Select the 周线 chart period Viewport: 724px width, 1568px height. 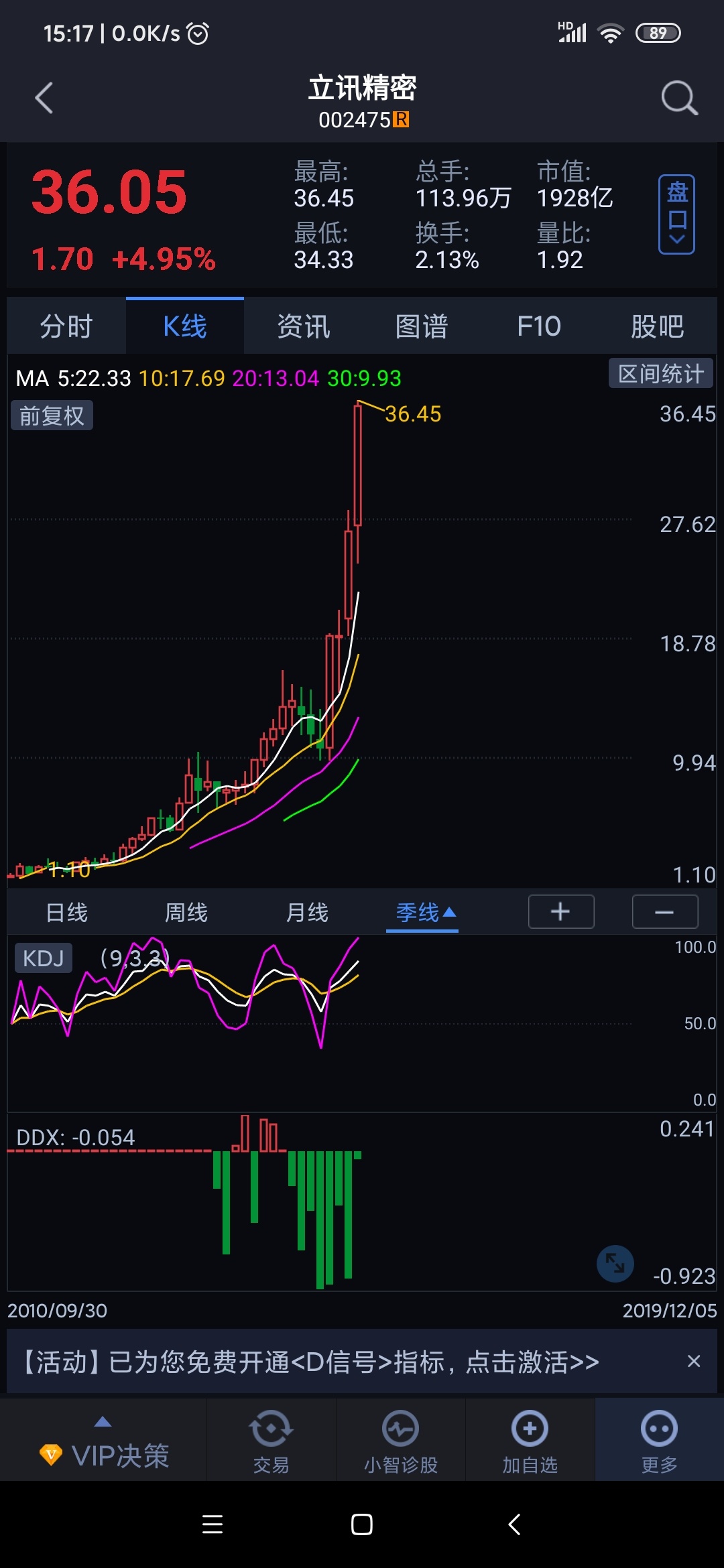[x=186, y=912]
